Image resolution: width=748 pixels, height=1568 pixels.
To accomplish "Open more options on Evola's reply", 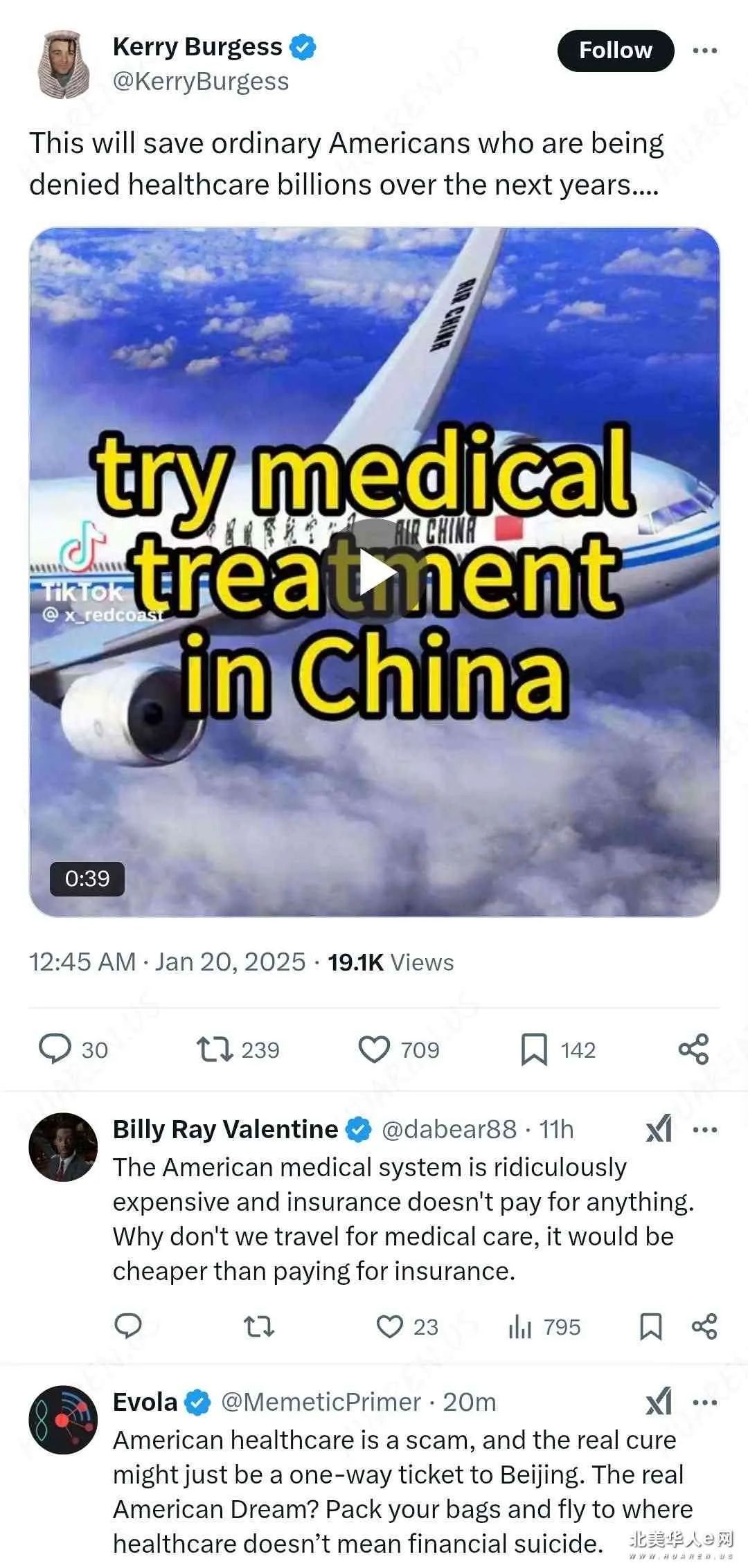I will click(705, 1403).
